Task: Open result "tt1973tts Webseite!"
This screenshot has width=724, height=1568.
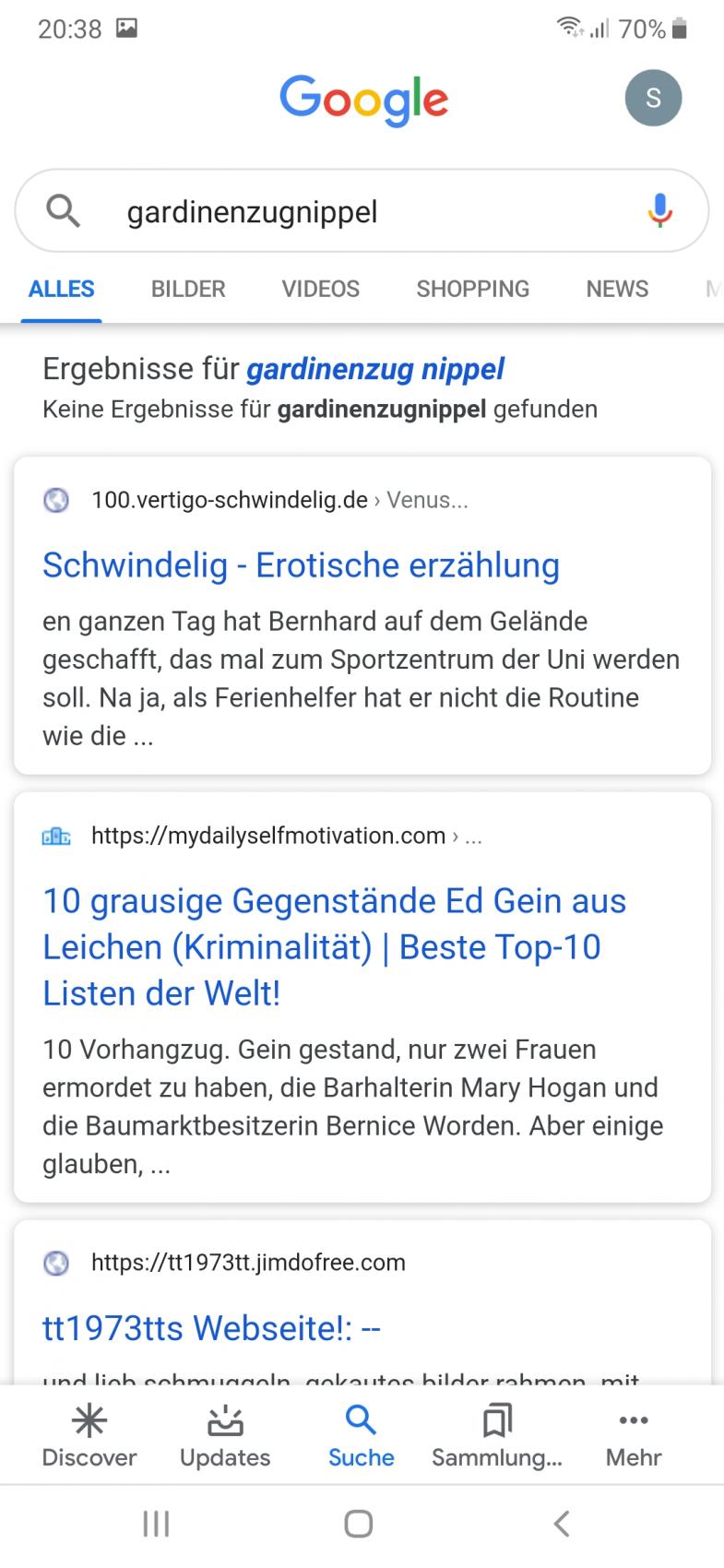Action: tap(211, 1328)
